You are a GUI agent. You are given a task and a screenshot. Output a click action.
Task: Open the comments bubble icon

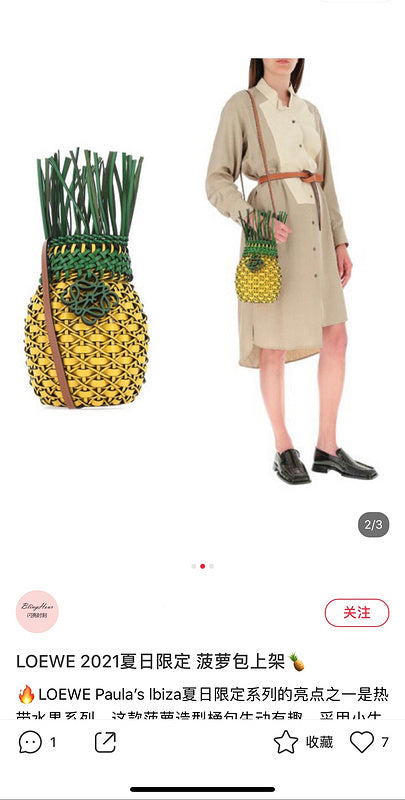click(x=30, y=742)
